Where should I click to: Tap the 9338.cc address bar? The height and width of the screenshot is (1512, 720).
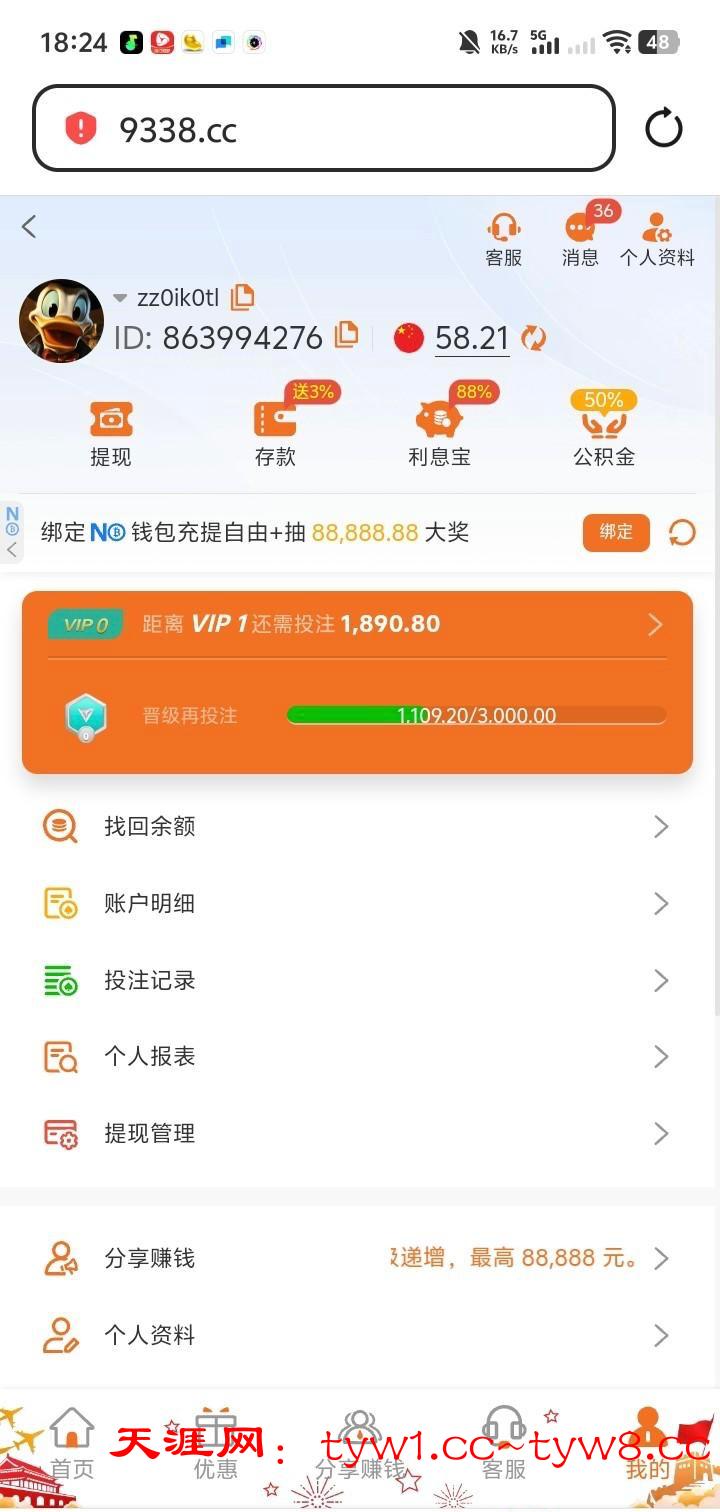click(322, 129)
